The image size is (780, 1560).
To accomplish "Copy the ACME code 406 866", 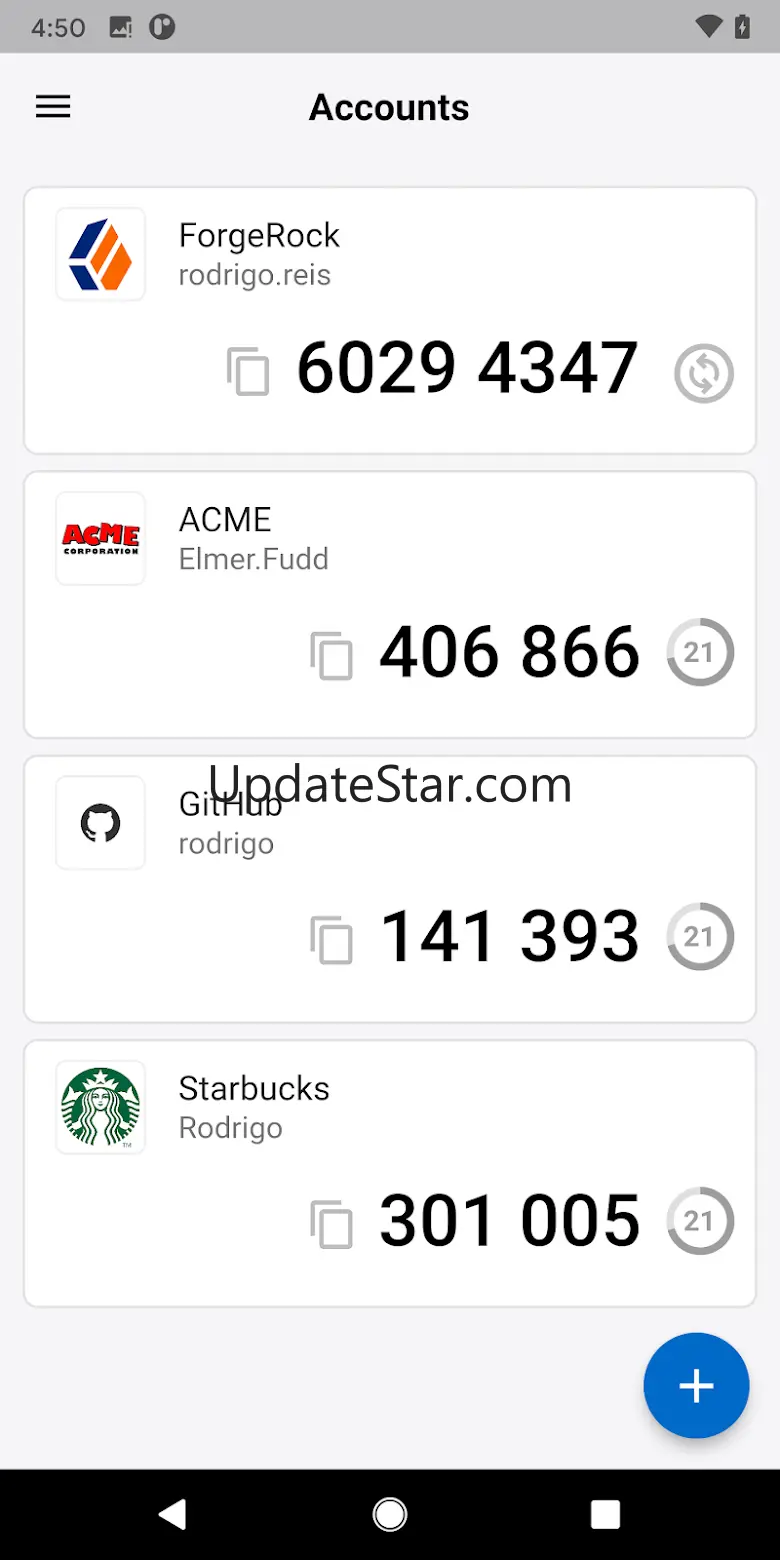I will 331,656.
